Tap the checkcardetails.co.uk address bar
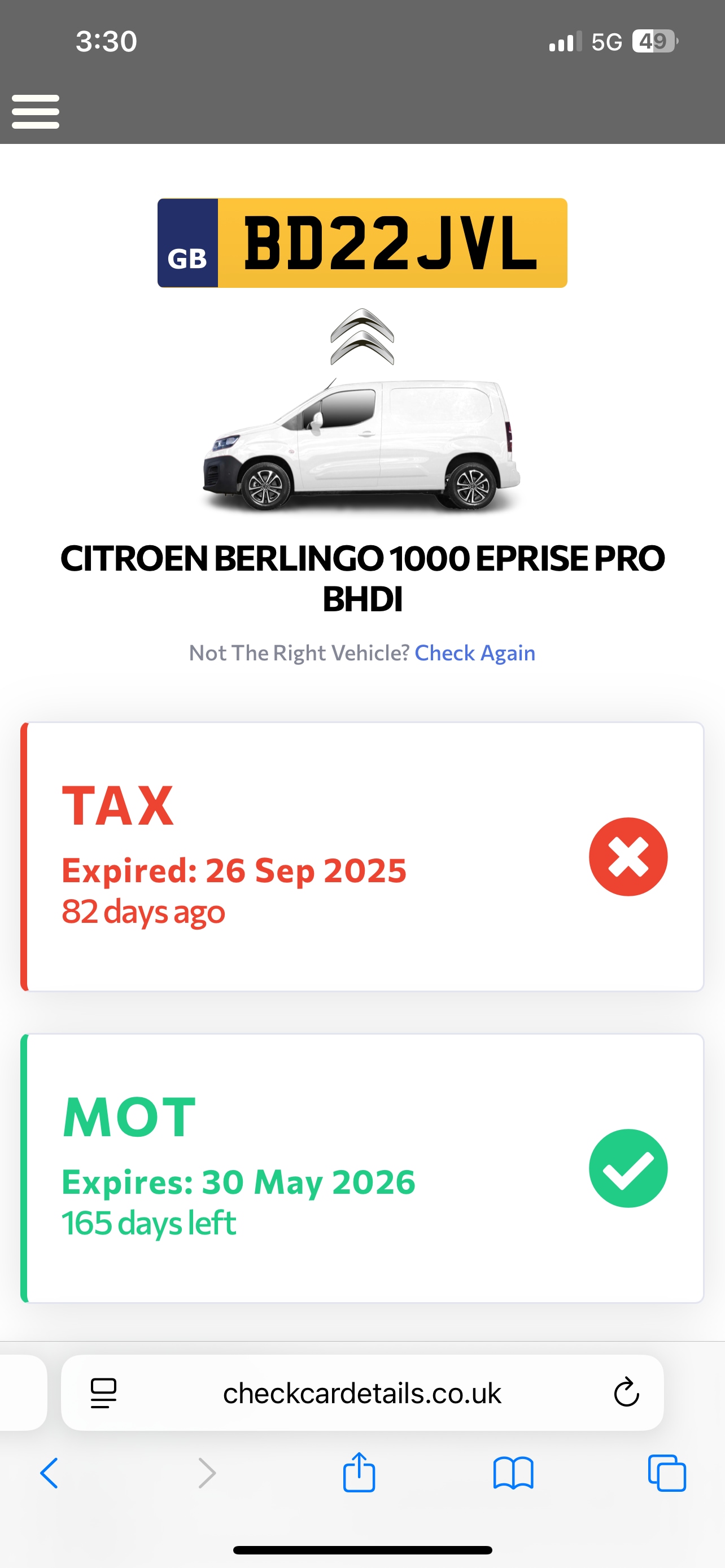725x1568 pixels. (x=362, y=1392)
